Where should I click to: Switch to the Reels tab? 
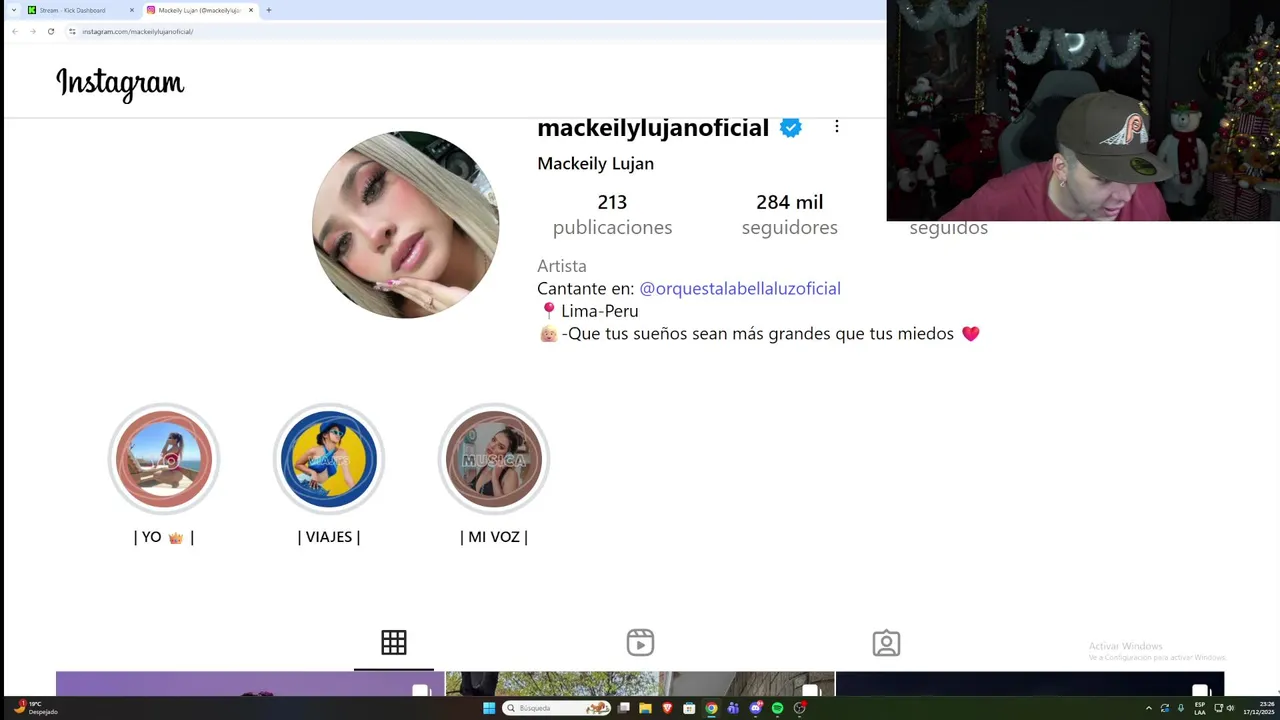[x=640, y=642]
